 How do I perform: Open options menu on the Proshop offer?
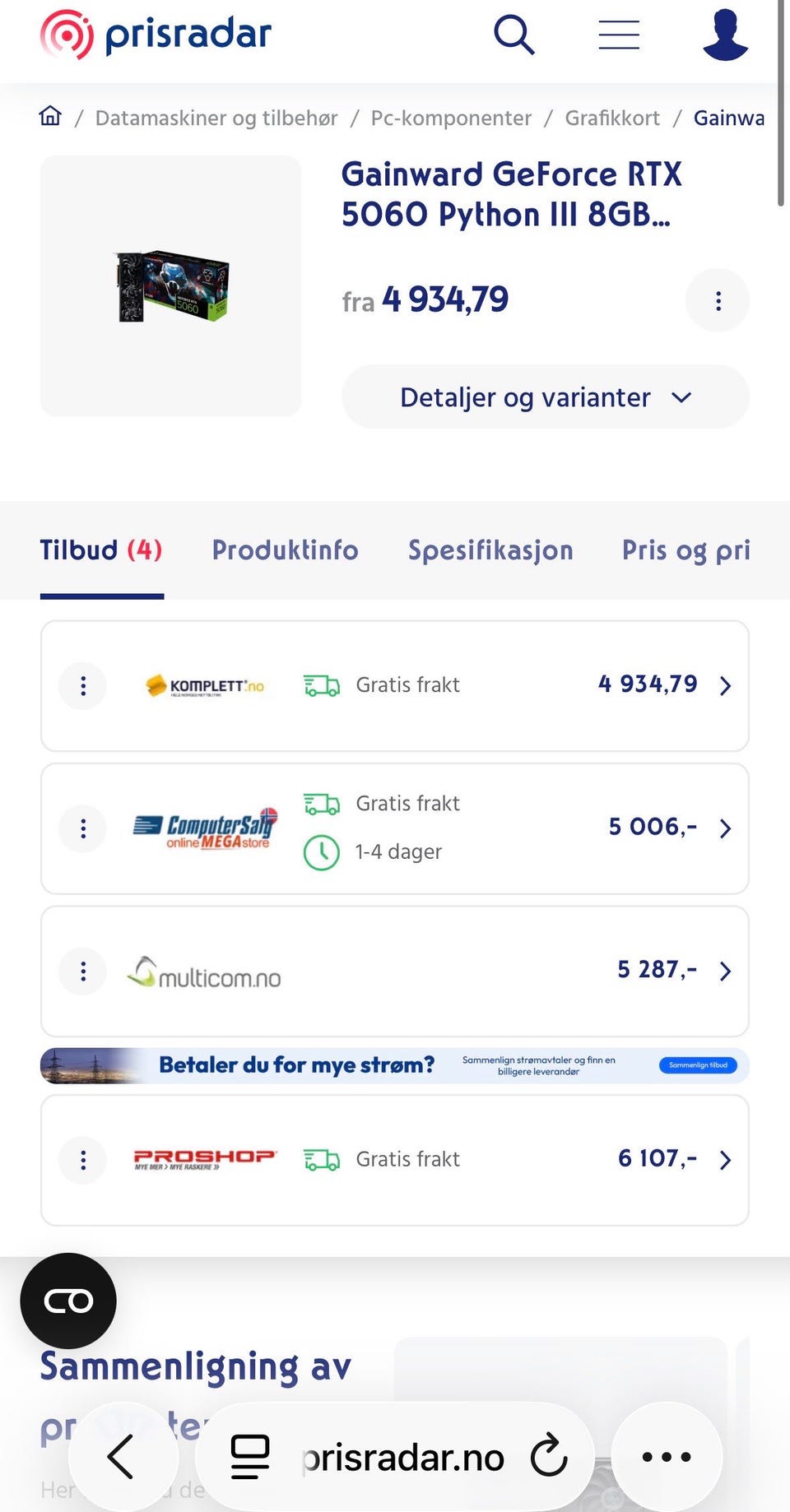click(x=82, y=1160)
